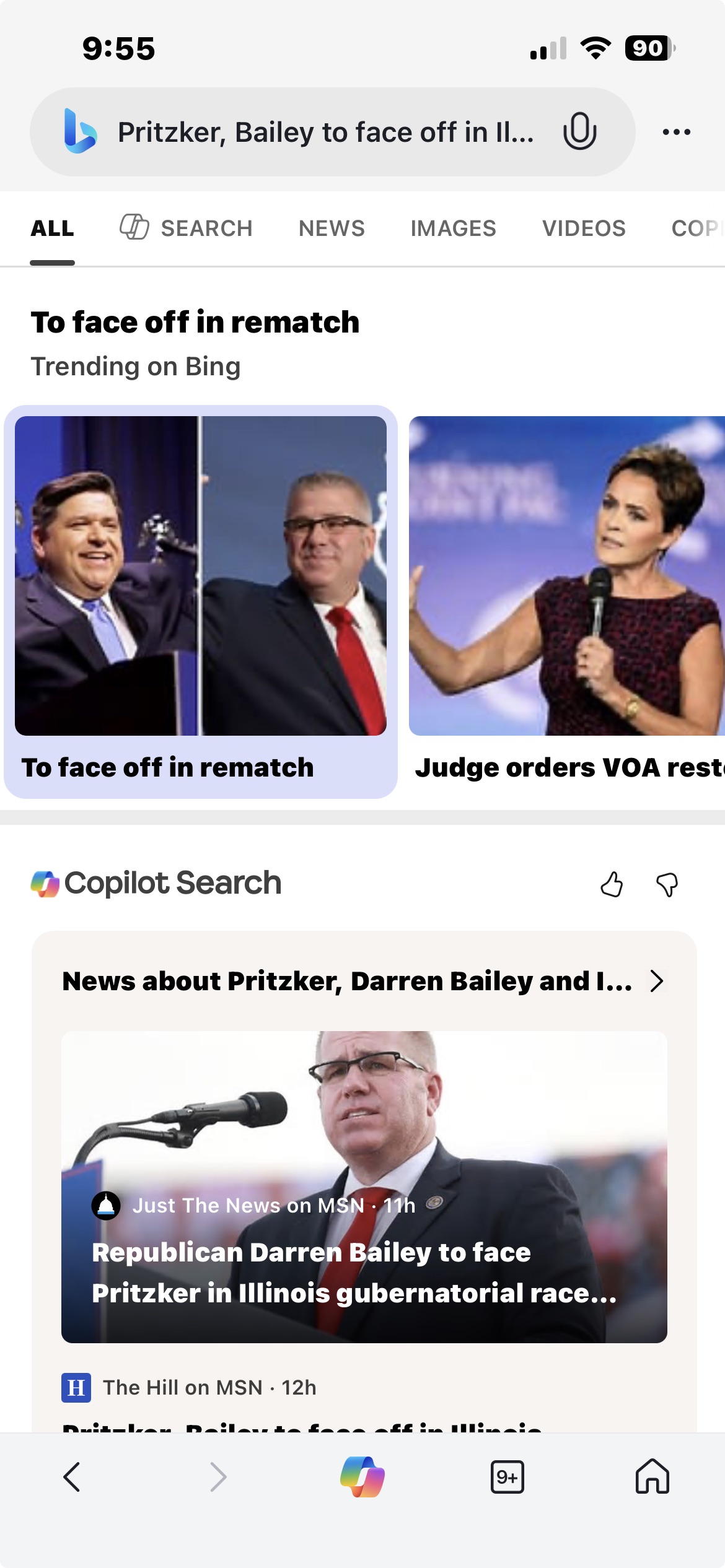Viewport: 725px width, 1568px height.
Task: Select the All tab
Action: click(x=53, y=228)
